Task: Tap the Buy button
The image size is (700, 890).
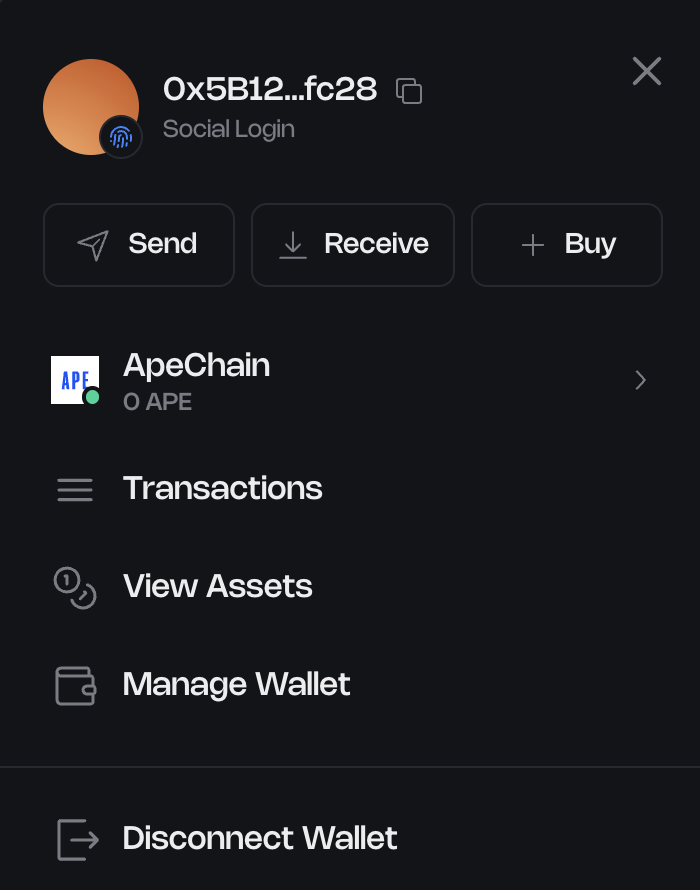Action: point(567,245)
